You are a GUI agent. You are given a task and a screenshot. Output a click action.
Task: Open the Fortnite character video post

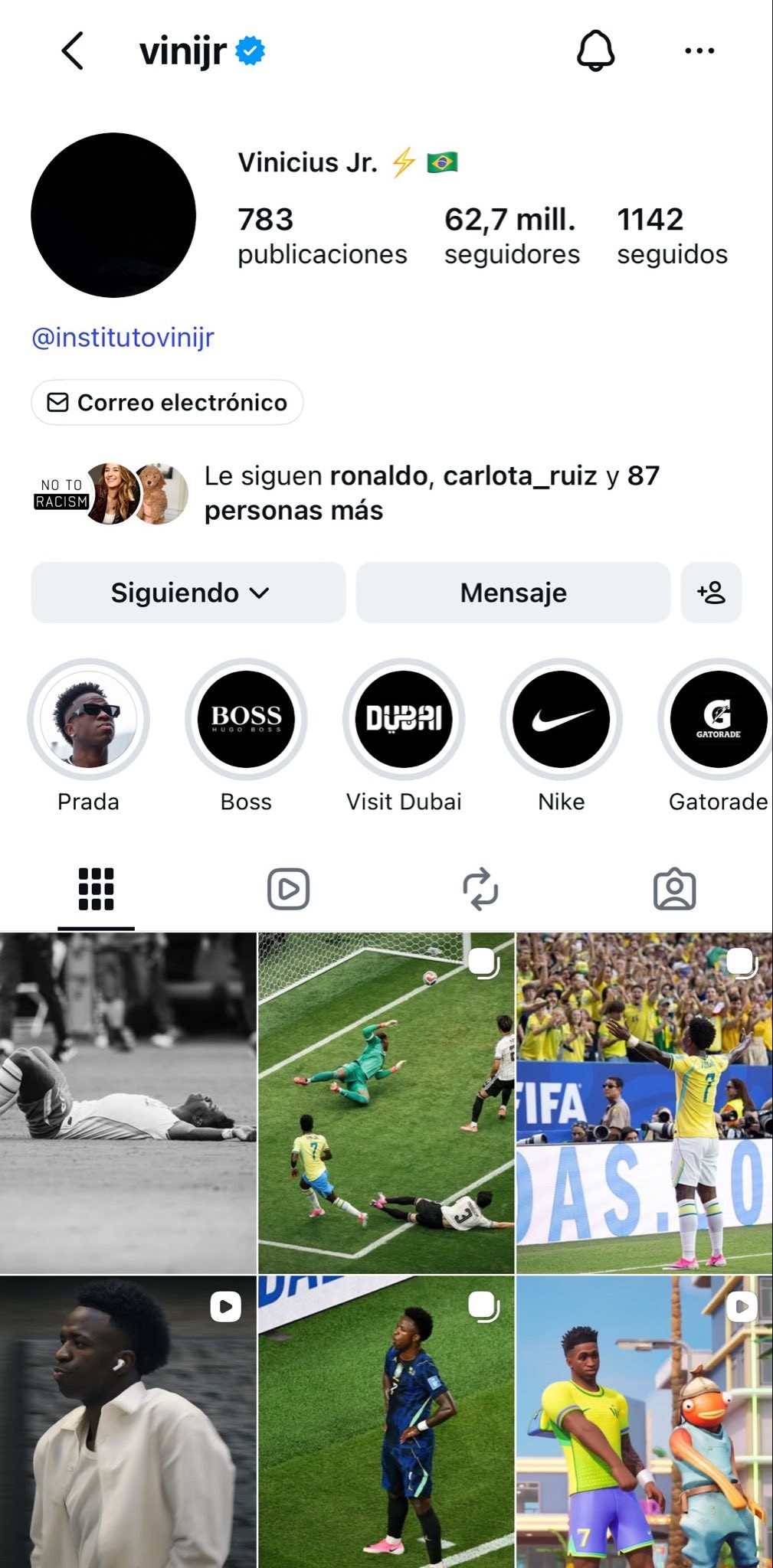(x=644, y=1422)
